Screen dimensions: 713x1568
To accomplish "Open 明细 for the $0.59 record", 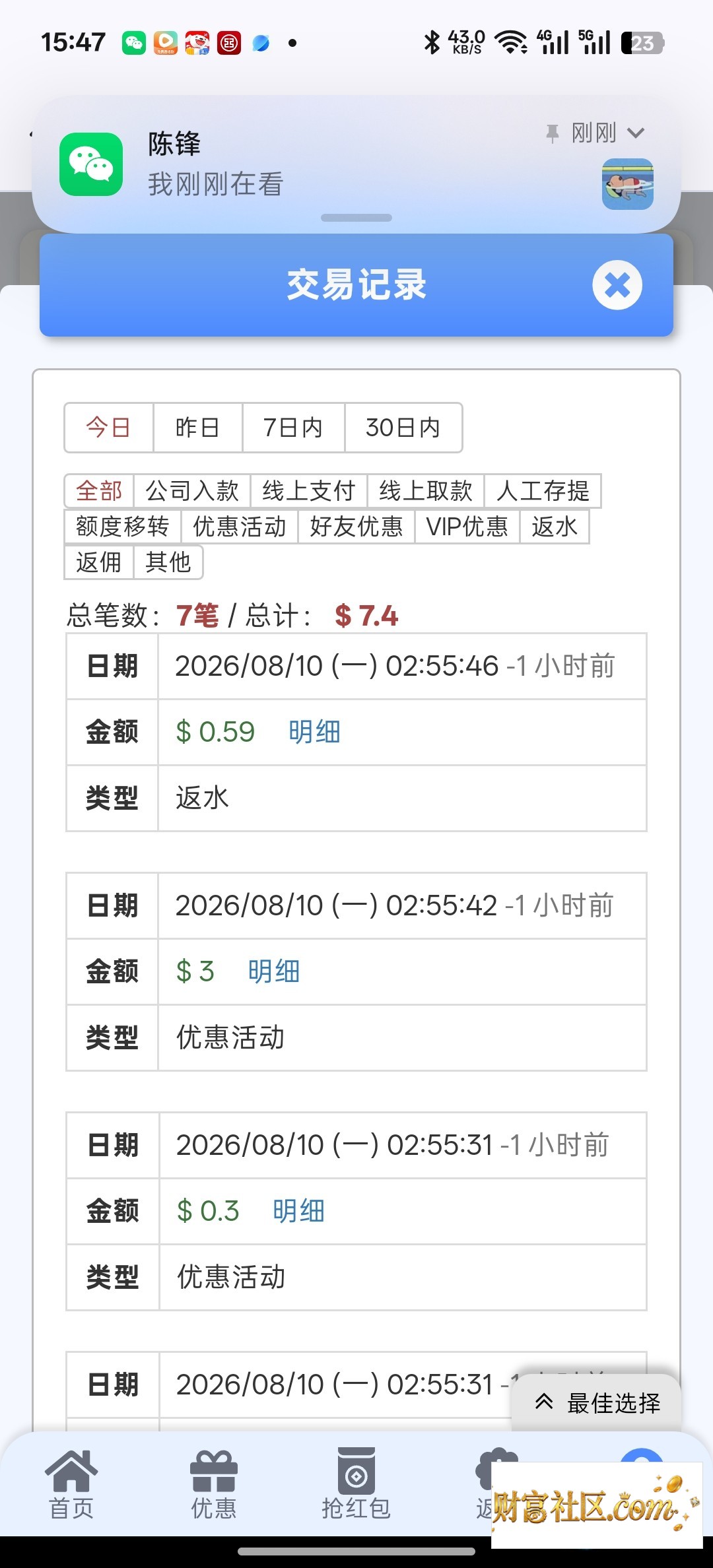I will [x=314, y=732].
